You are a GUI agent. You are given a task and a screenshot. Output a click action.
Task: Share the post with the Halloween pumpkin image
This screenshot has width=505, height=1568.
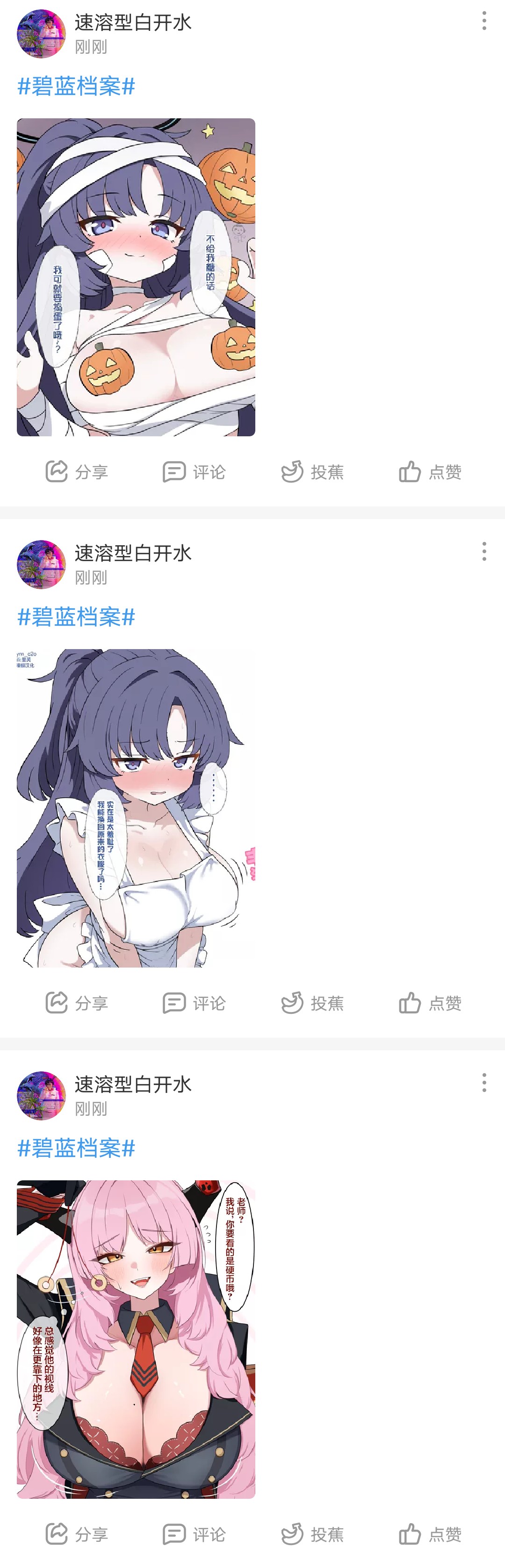[77, 472]
